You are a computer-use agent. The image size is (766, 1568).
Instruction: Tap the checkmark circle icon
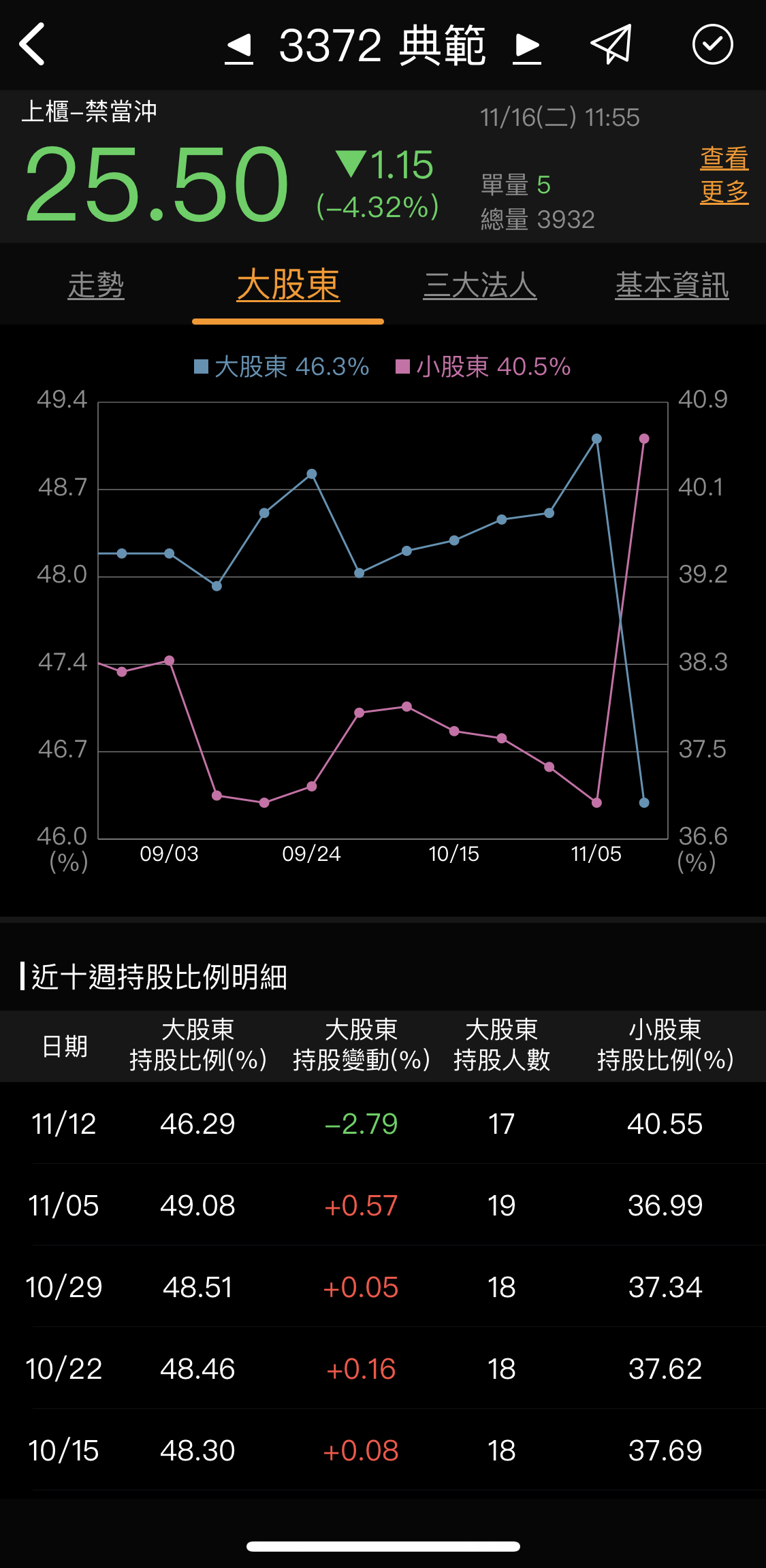pos(712,45)
